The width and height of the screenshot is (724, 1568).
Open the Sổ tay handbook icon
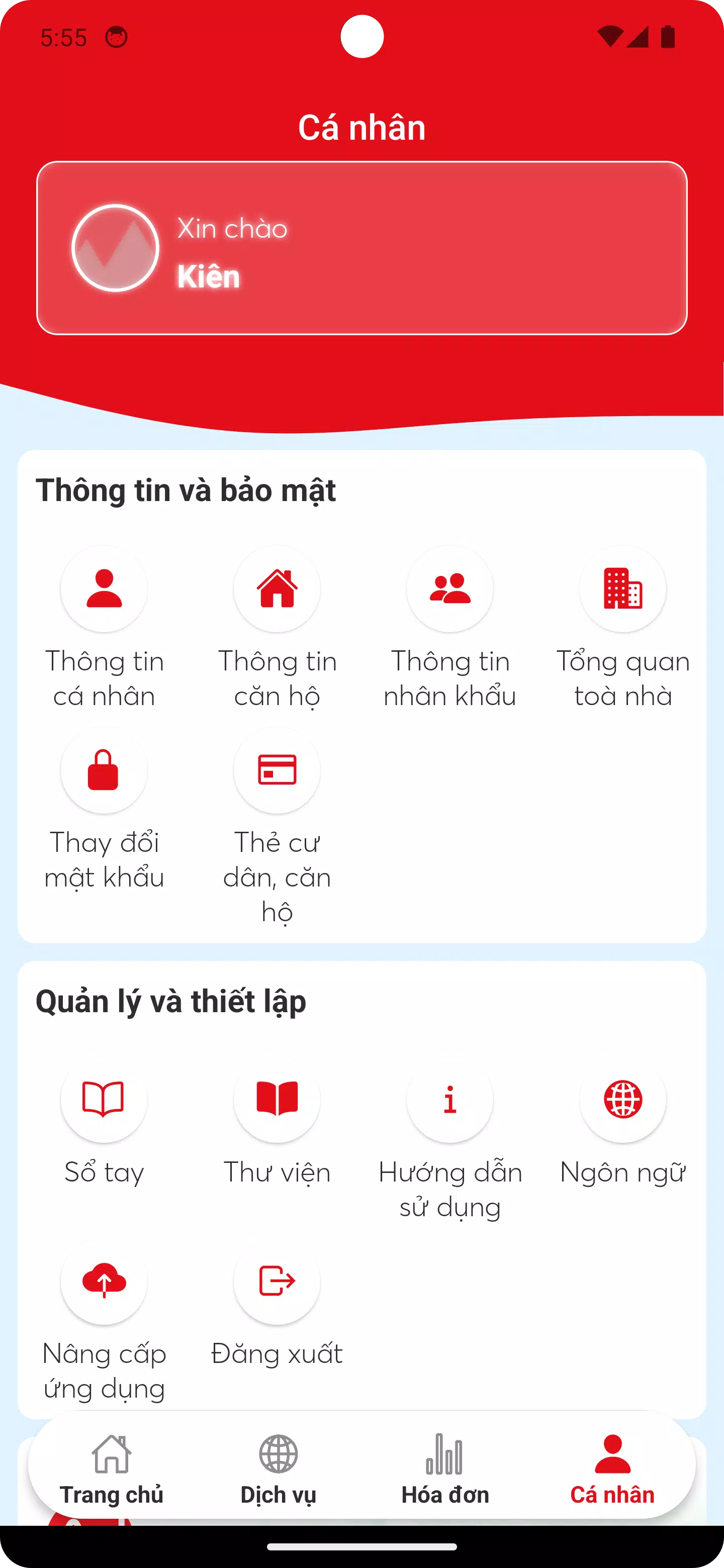(104, 1099)
